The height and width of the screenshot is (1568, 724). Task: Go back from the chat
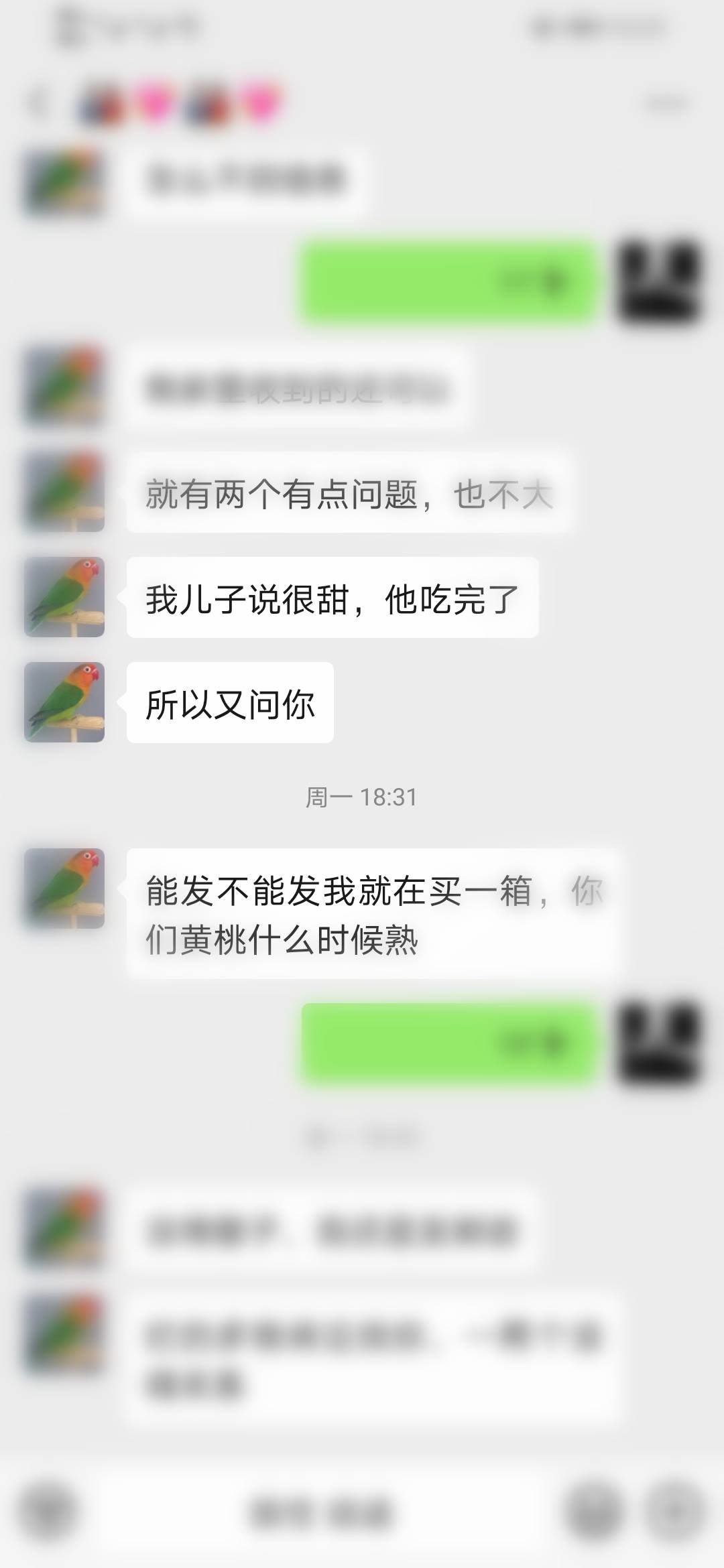(x=37, y=104)
